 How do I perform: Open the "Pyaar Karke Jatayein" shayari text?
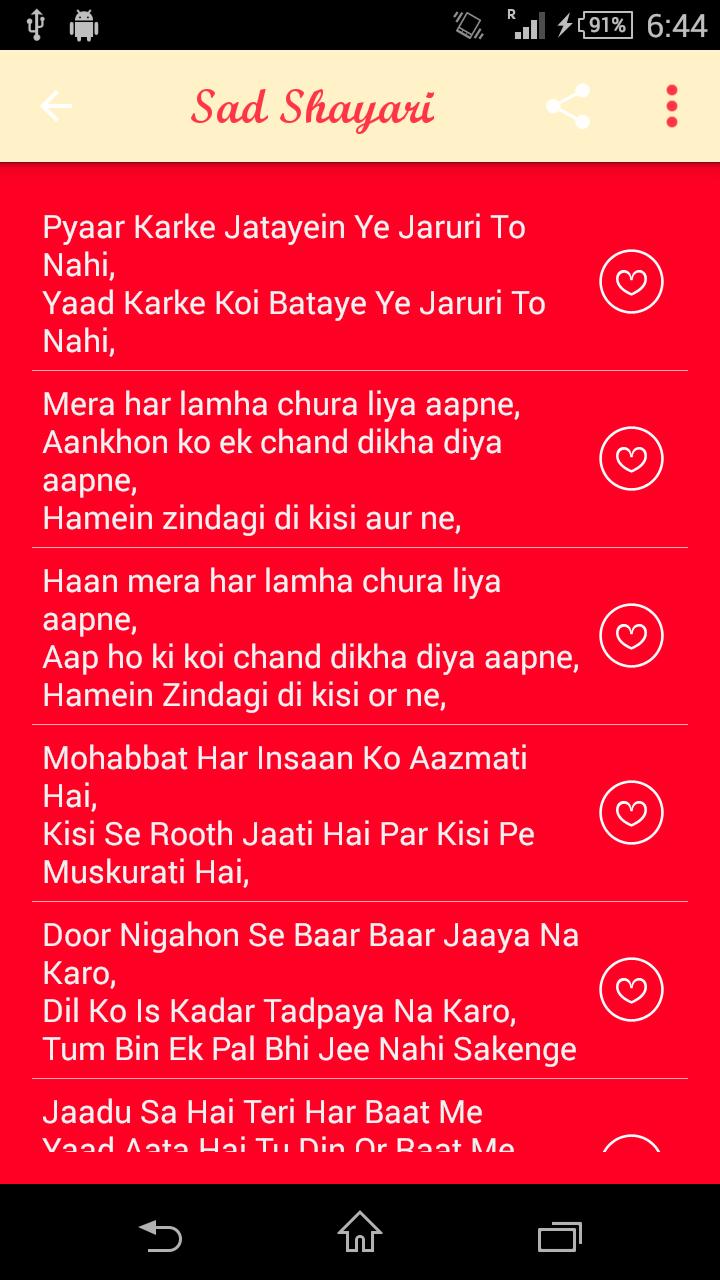pyautogui.click(x=300, y=284)
